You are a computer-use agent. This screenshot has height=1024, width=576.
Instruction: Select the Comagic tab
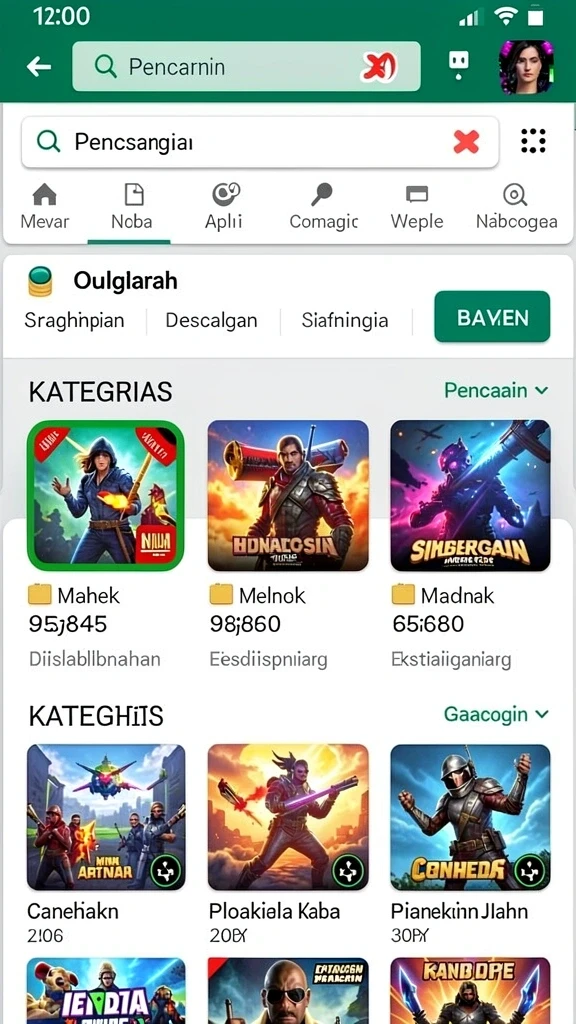(323, 206)
